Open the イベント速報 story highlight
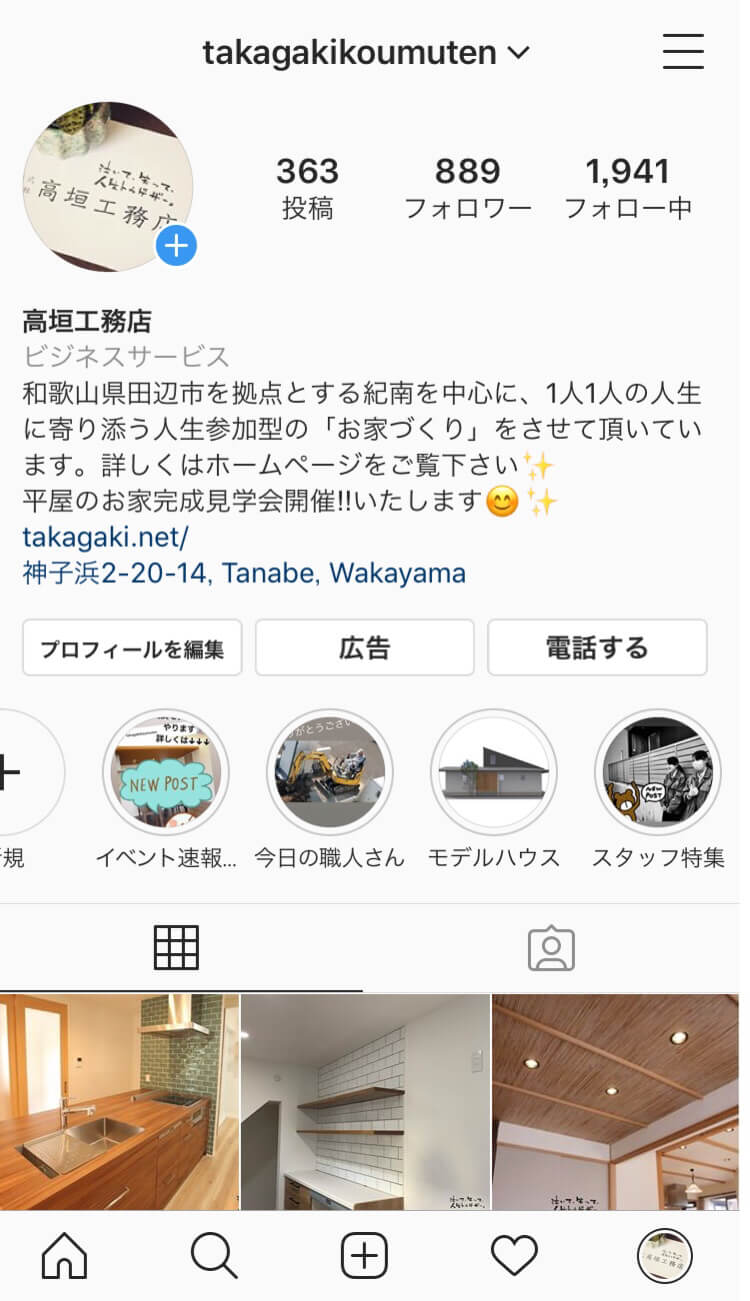Image resolution: width=750 pixels, height=1301 pixels. pyautogui.click(x=166, y=773)
